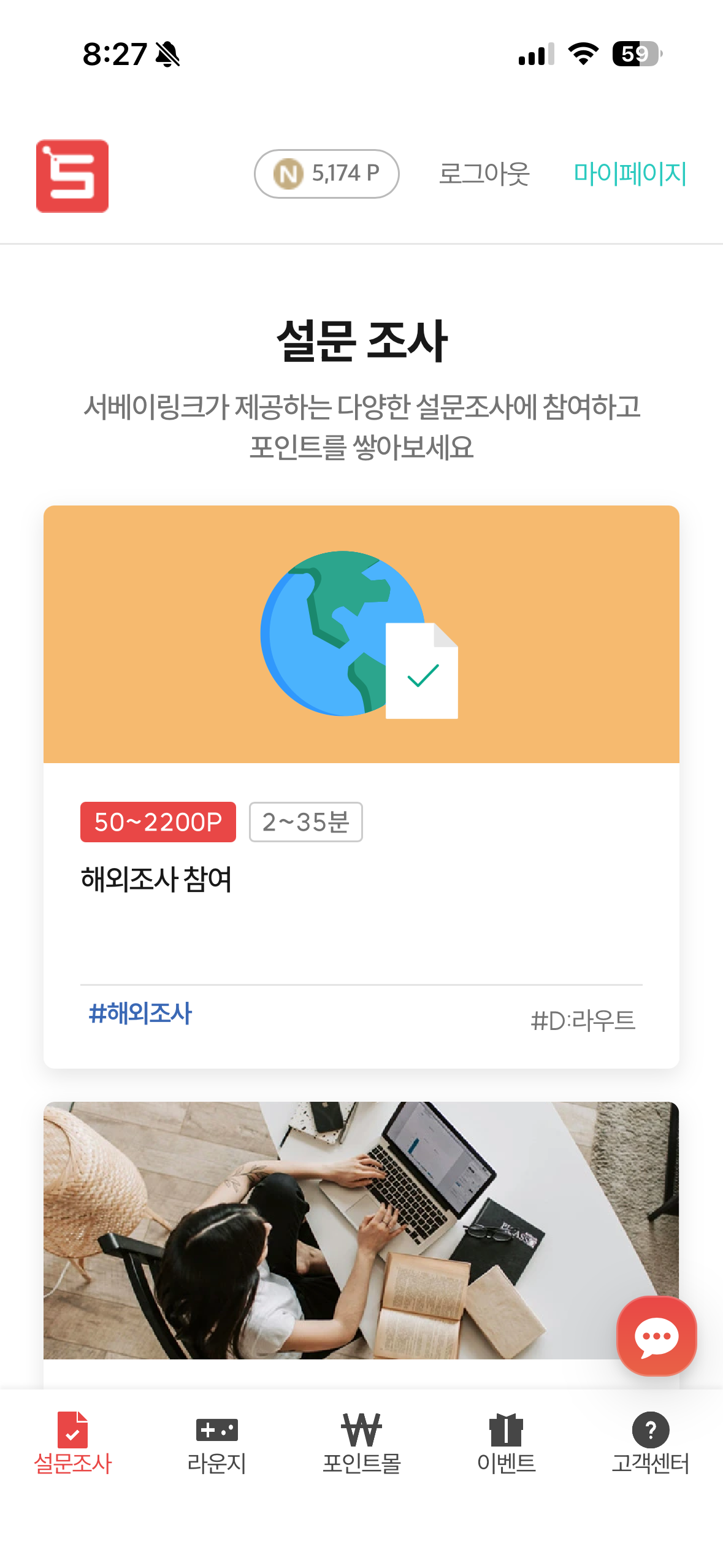Tap the 로그아웃 logout link
This screenshot has height=1568, width=723.
484,174
